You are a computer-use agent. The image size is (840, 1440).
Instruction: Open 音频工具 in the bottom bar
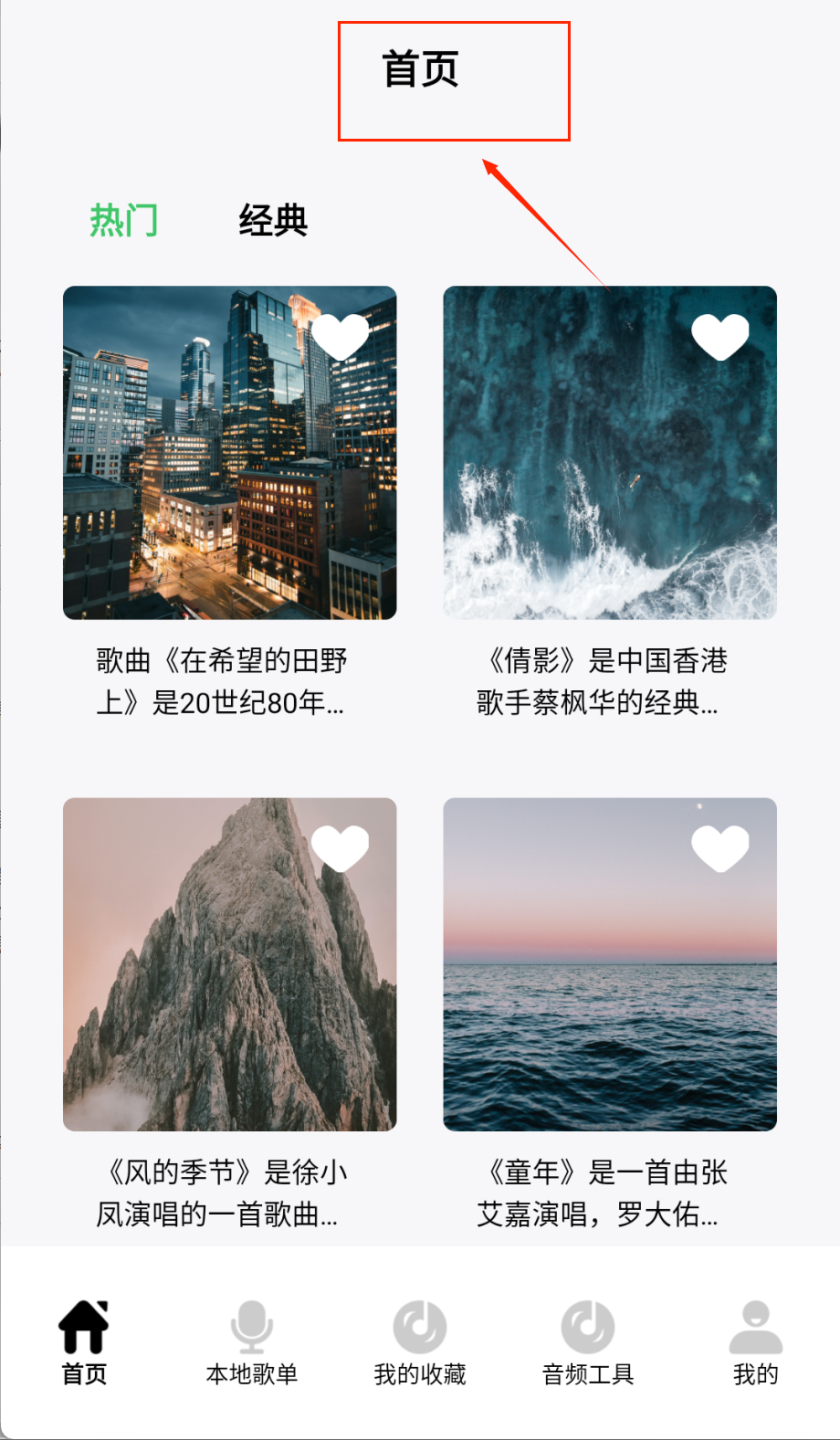(588, 1342)
